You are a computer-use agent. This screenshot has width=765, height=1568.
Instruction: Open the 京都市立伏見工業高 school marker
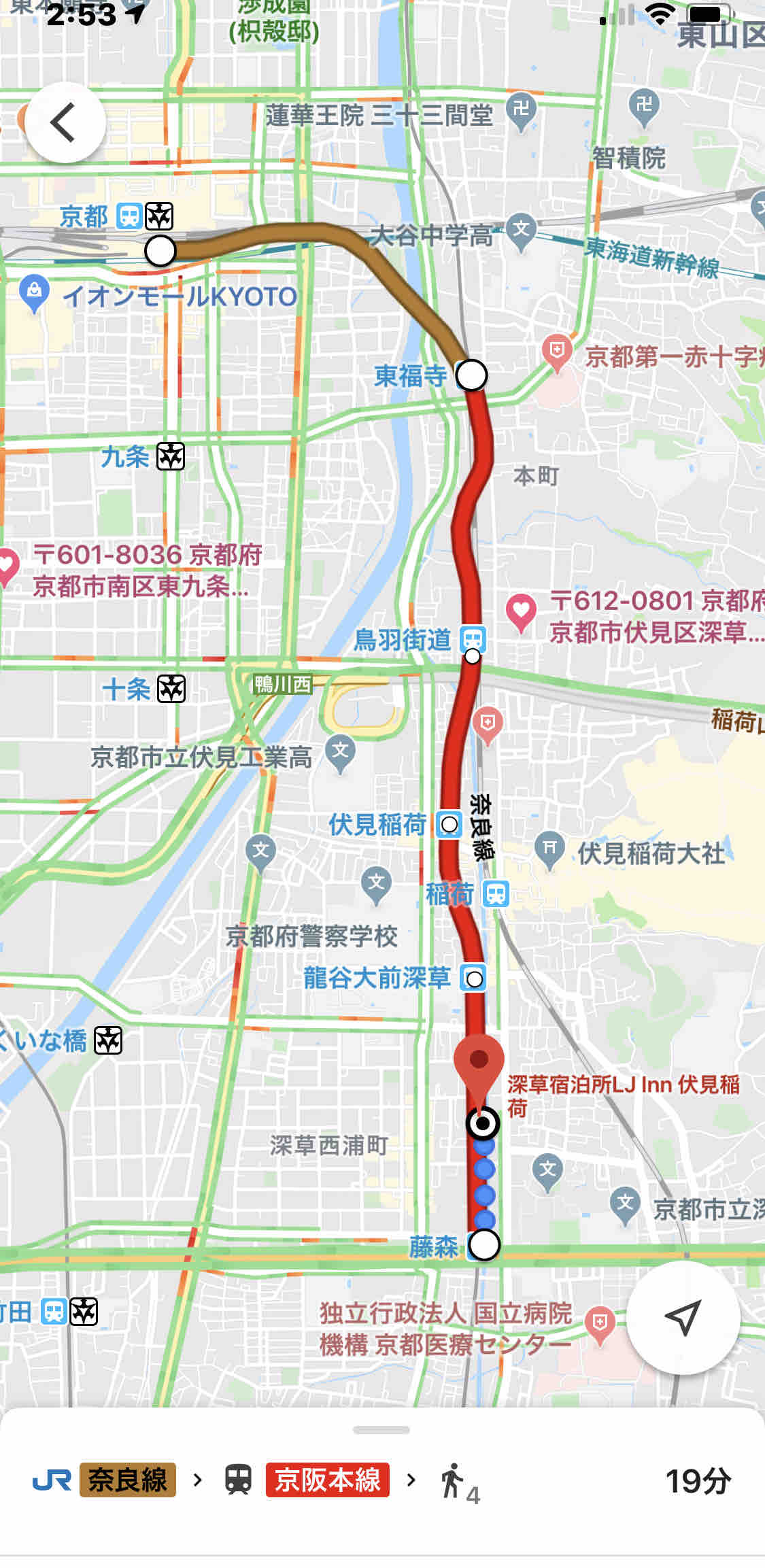pyautogui.click(x=340, y=753)
